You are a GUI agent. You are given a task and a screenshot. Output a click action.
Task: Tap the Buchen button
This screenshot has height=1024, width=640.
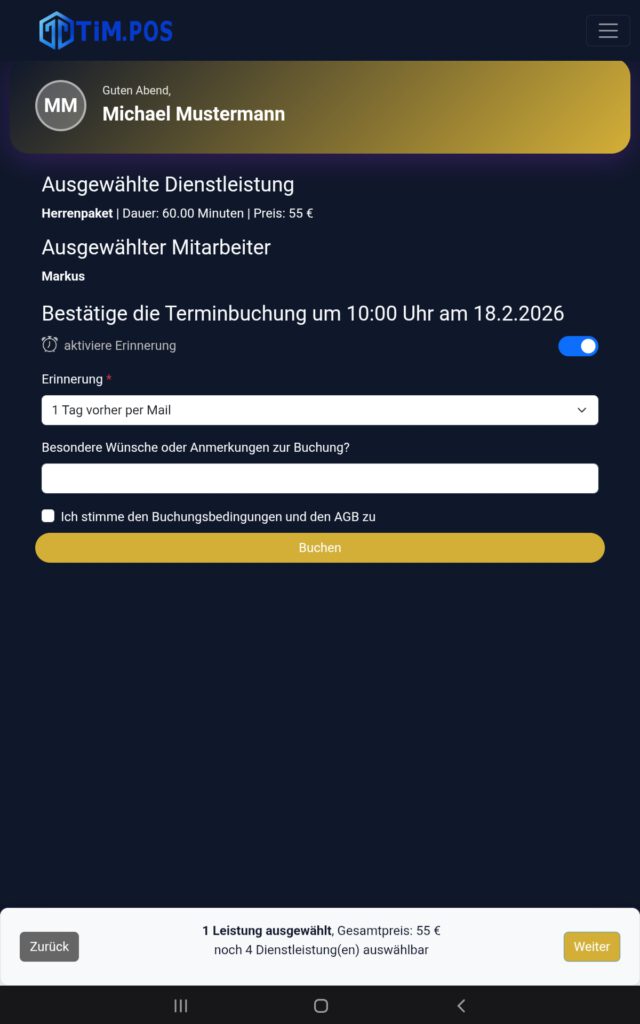click(x=320, y=548)
